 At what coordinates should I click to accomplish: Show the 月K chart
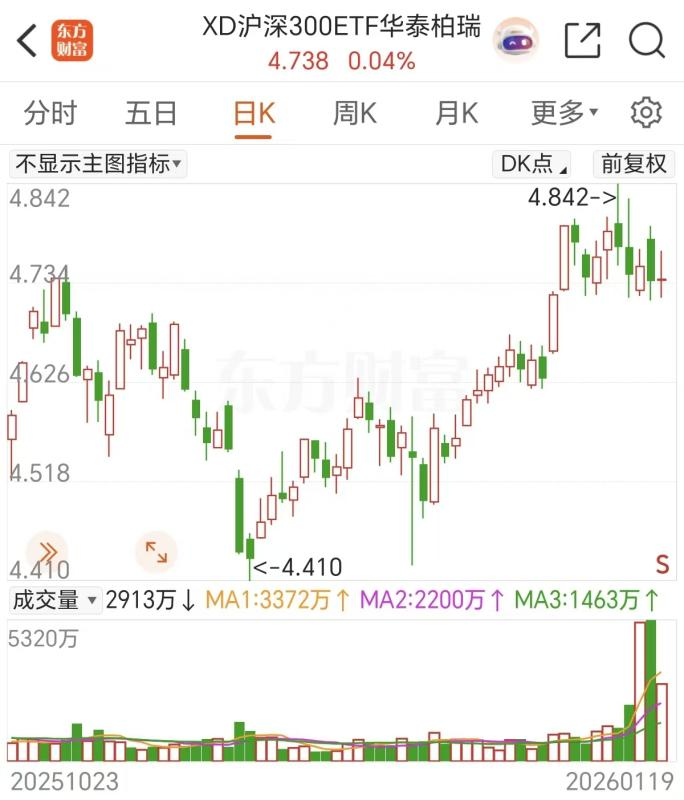pos(456,113)
